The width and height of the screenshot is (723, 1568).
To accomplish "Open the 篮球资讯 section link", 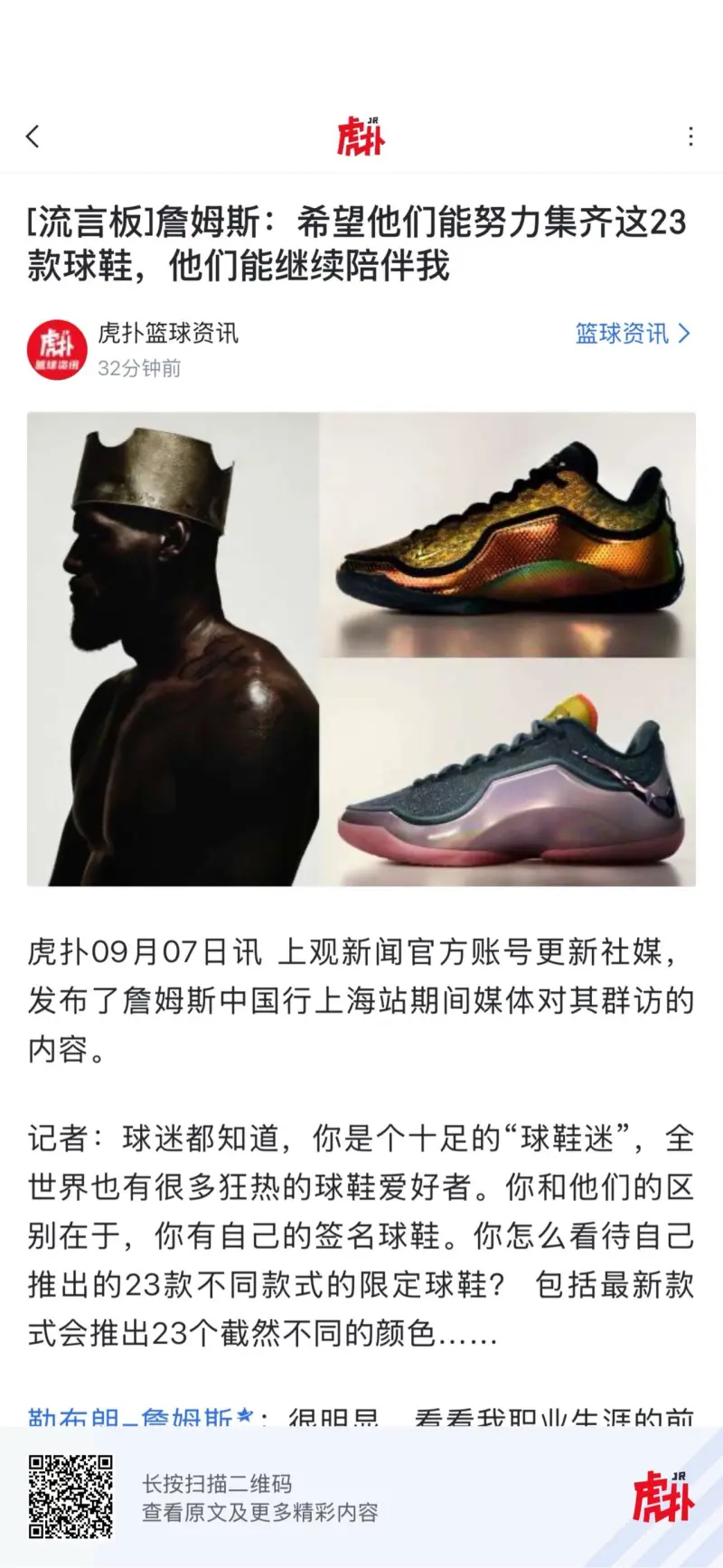I will coord(632,334).
